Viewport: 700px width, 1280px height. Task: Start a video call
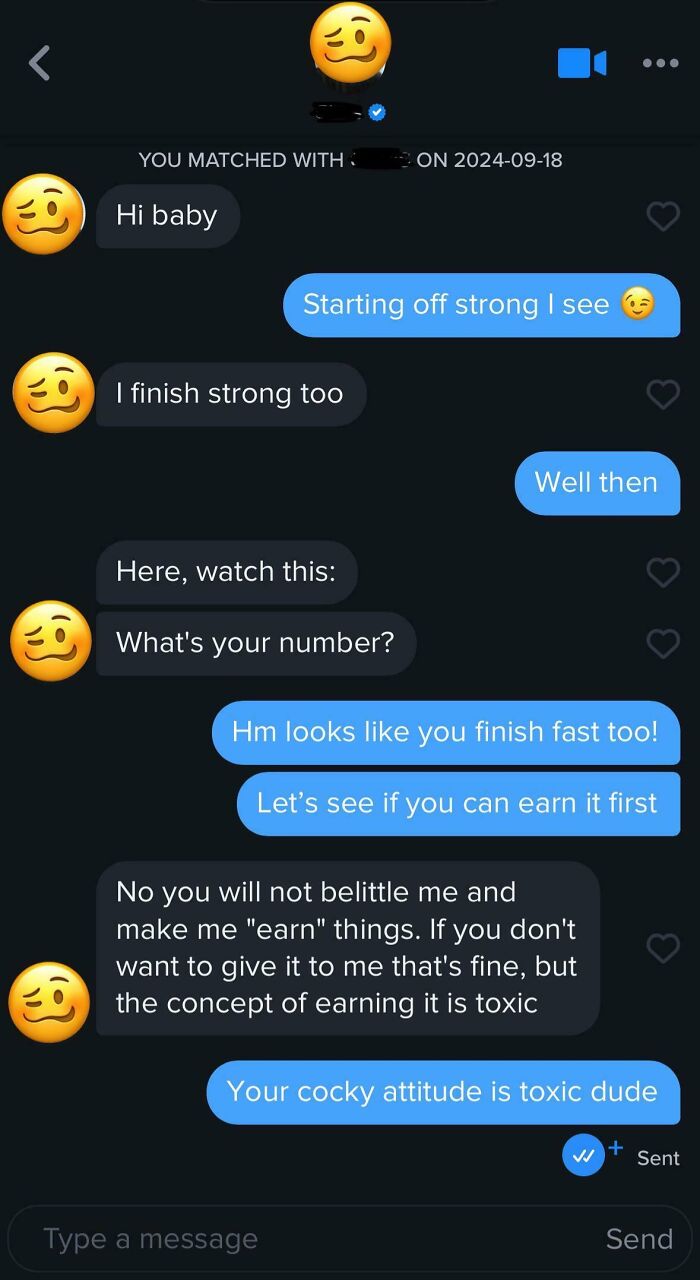pos(582,63)
